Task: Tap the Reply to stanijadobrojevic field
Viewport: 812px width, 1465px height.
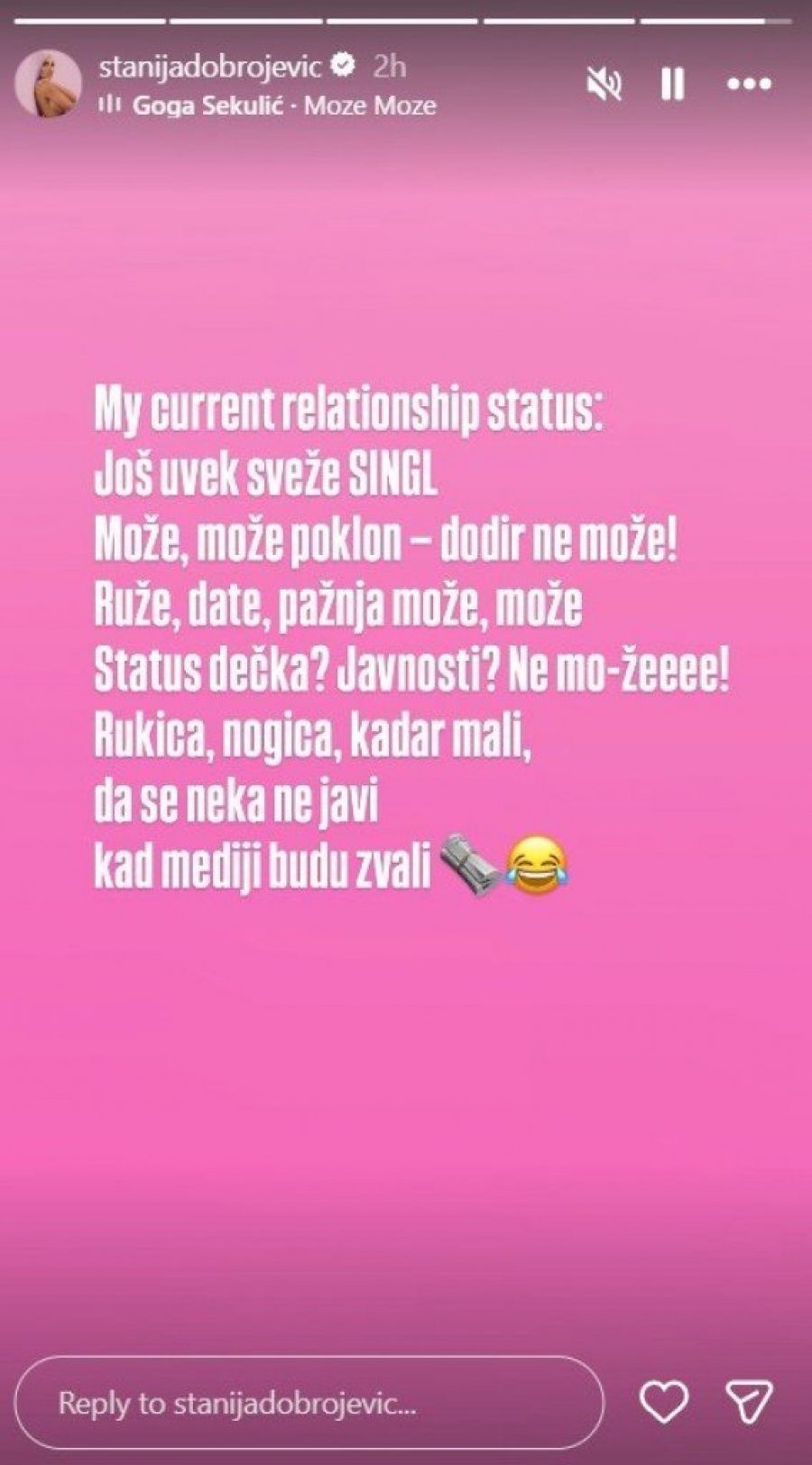Action: [x=309, y=1403]
